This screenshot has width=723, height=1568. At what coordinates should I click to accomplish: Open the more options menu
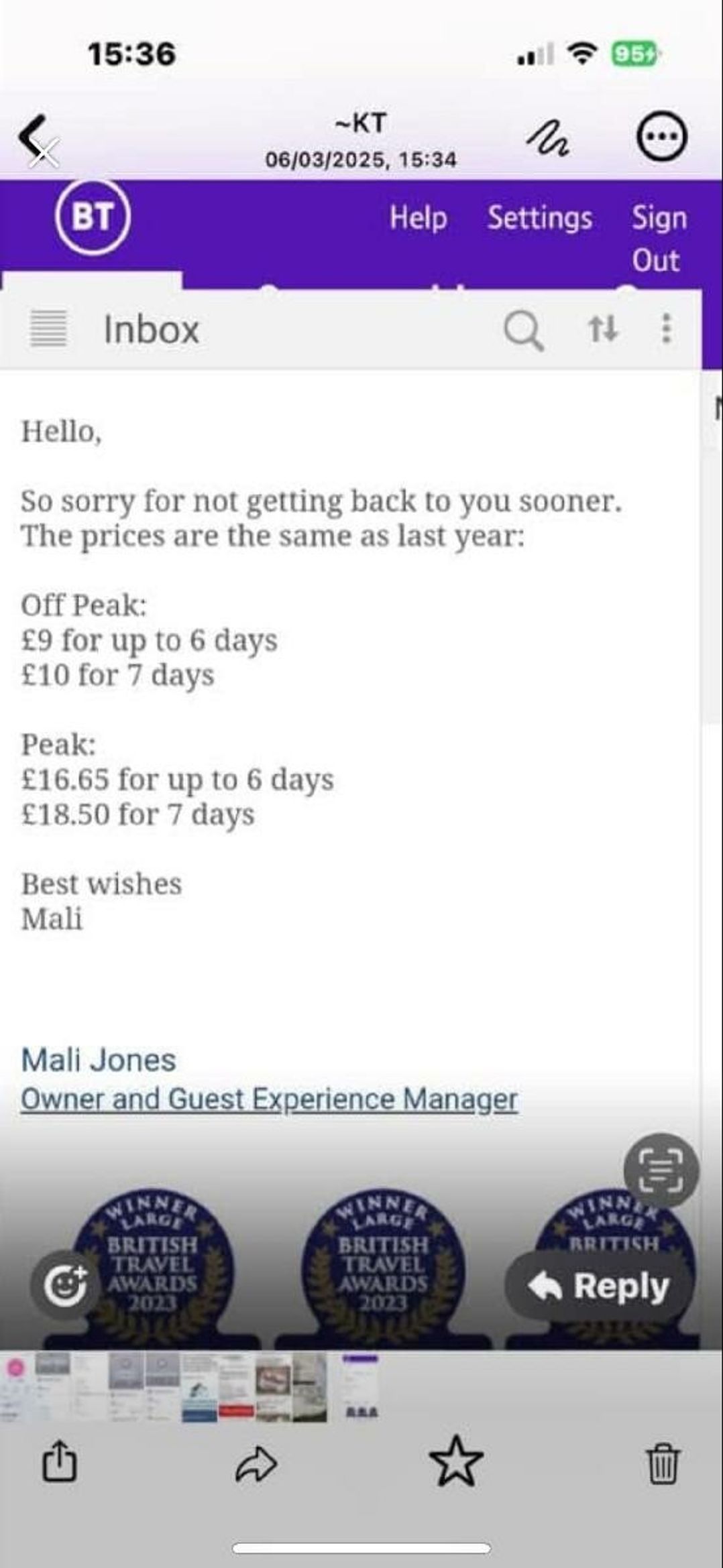point(661,136)
